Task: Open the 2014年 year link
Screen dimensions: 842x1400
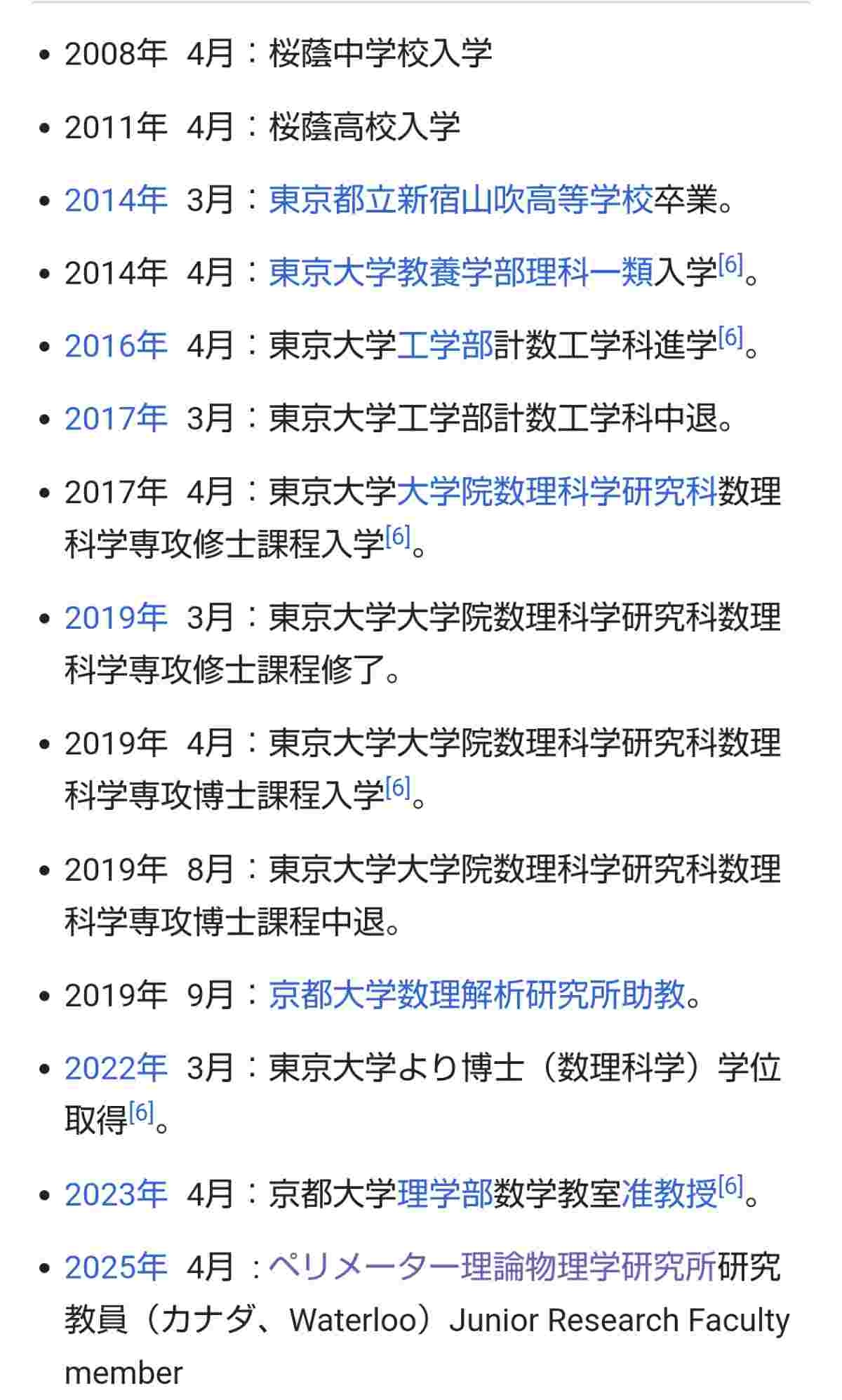Action: (116, 200)
